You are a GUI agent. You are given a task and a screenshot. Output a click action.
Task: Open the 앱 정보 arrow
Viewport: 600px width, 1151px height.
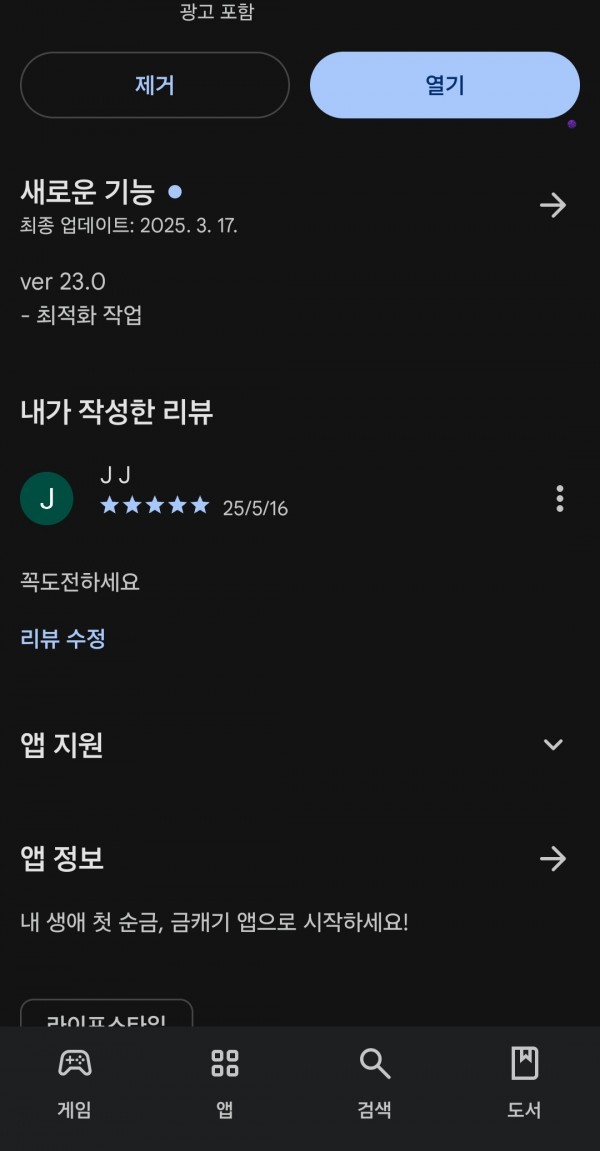[x=553, y=858]
